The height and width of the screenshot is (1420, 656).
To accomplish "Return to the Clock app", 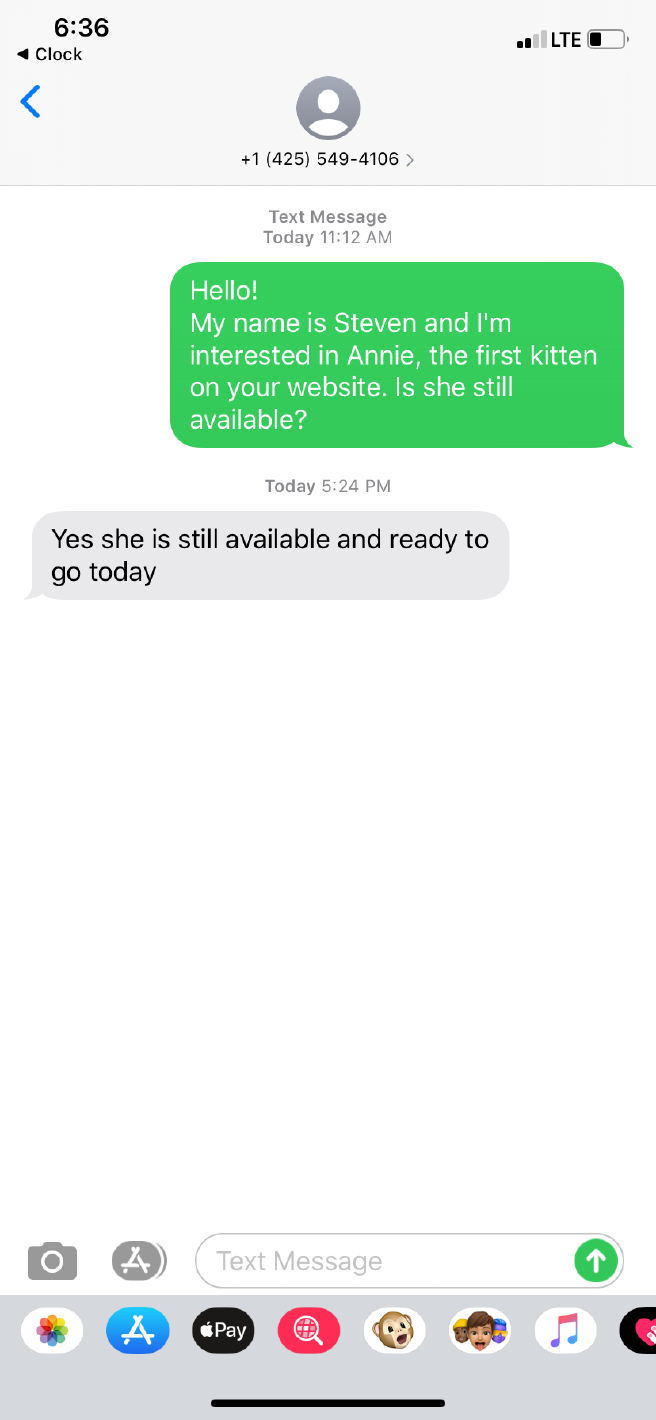I will (50, 54).
